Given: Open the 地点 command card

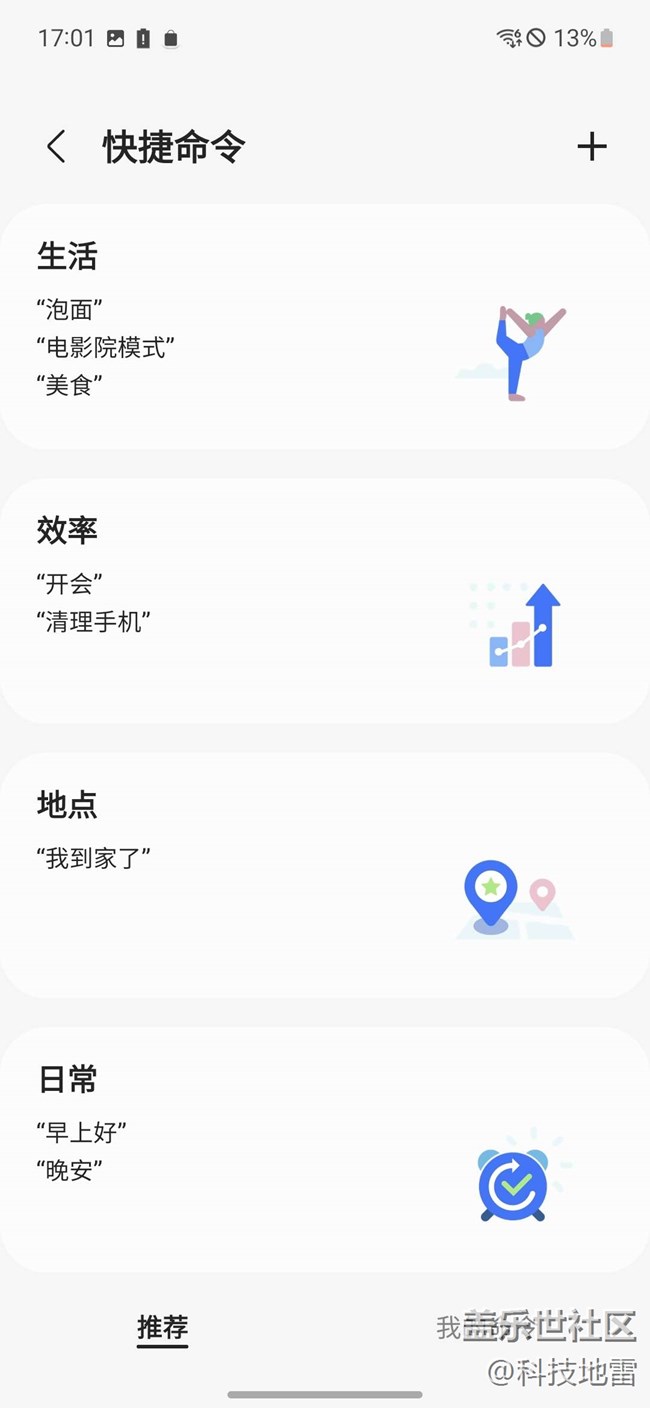Looking at the screenshot, I should [325, 875].
